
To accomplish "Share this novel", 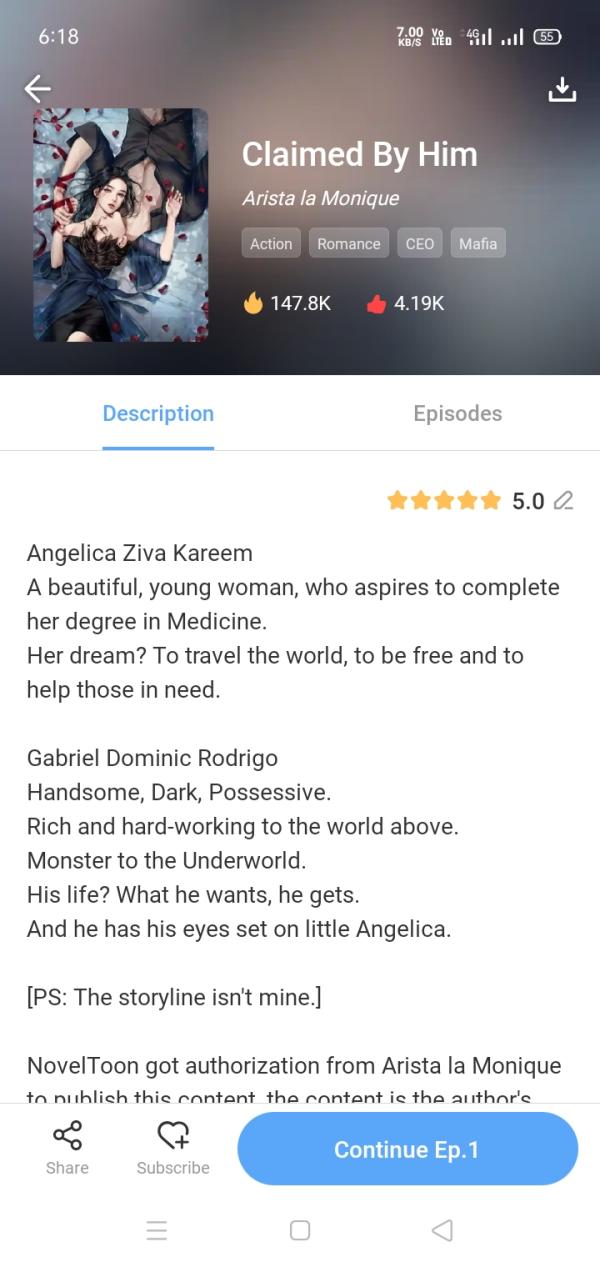I will point(67,1146).
